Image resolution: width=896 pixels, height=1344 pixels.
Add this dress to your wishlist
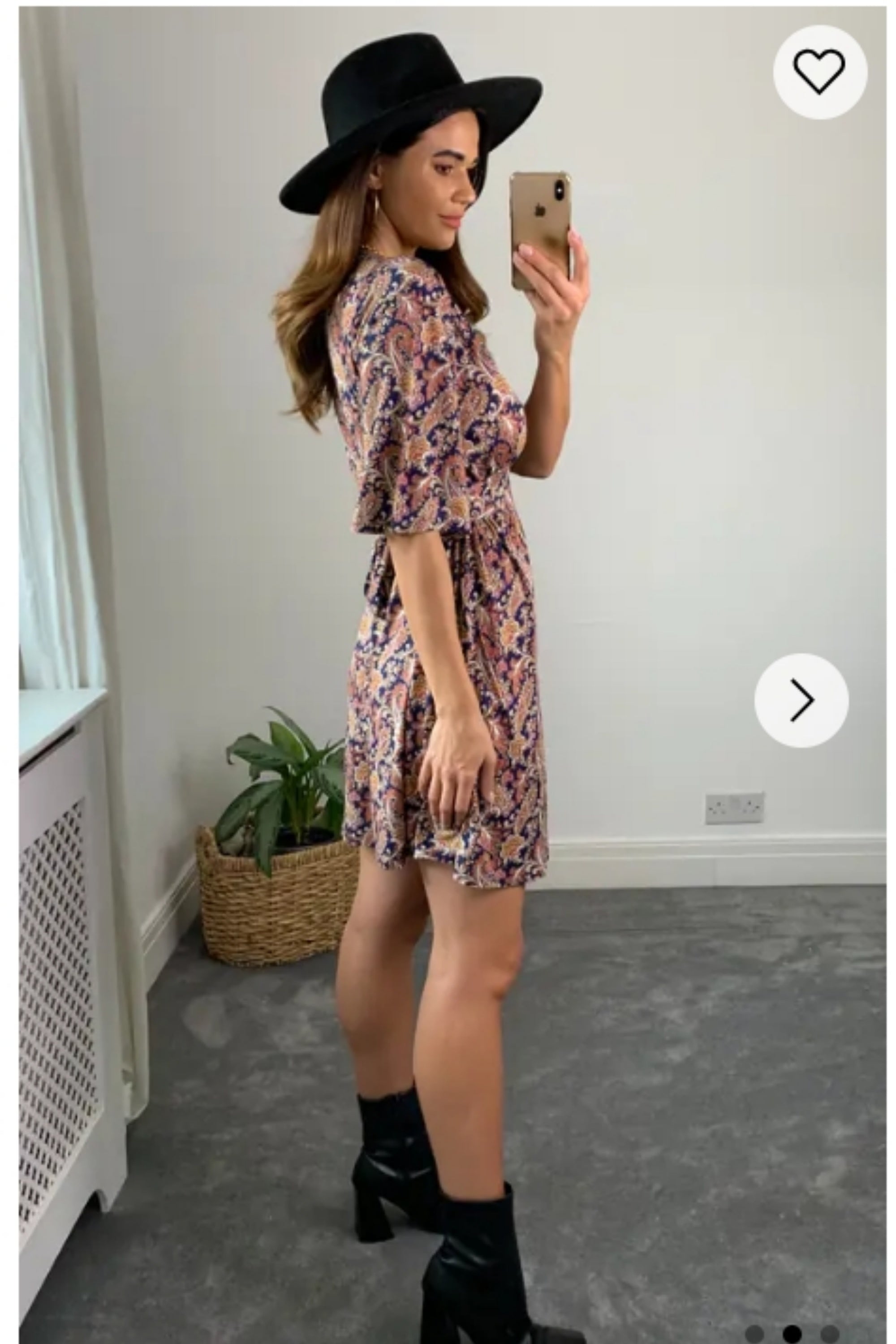[x=819, y=72]
